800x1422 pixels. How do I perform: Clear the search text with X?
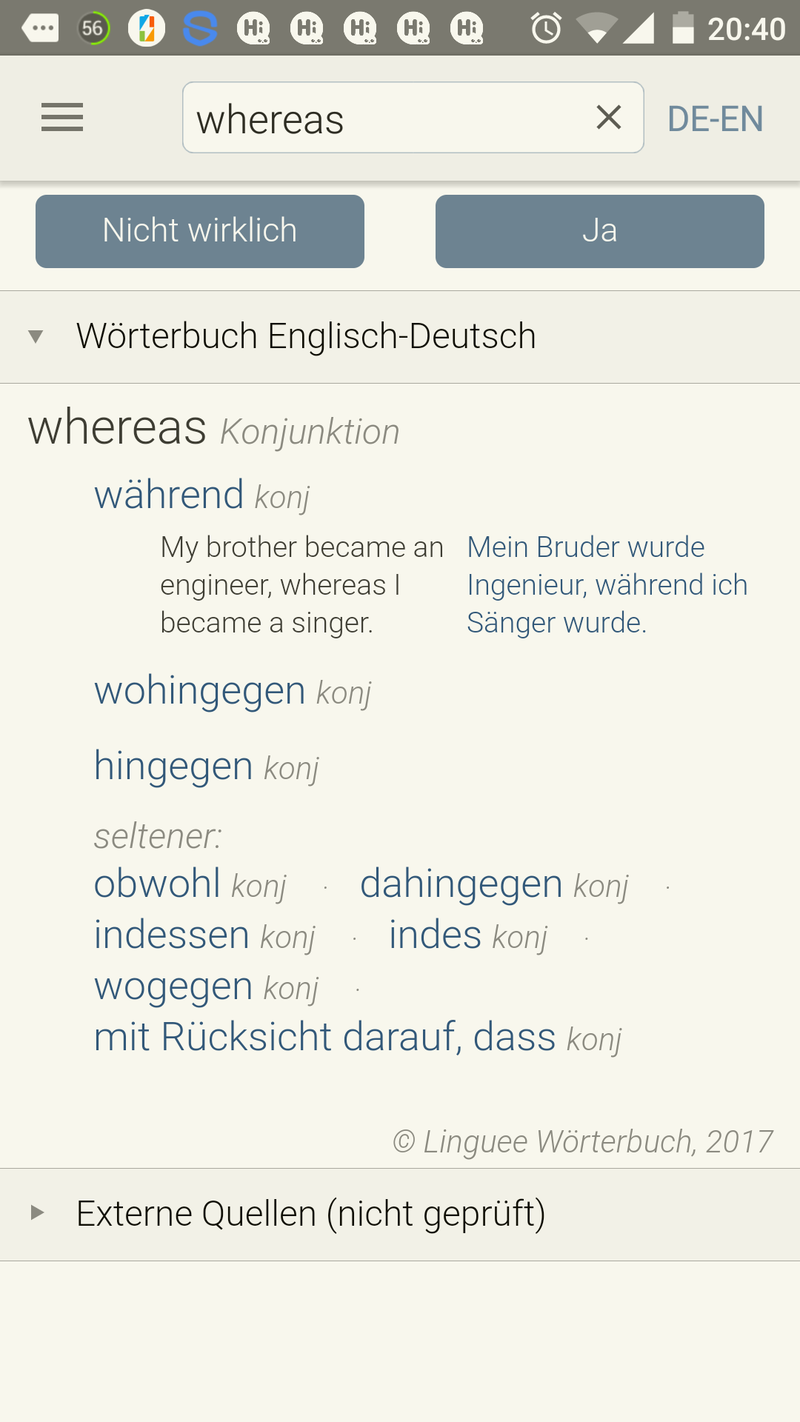[x=608, y=118]
